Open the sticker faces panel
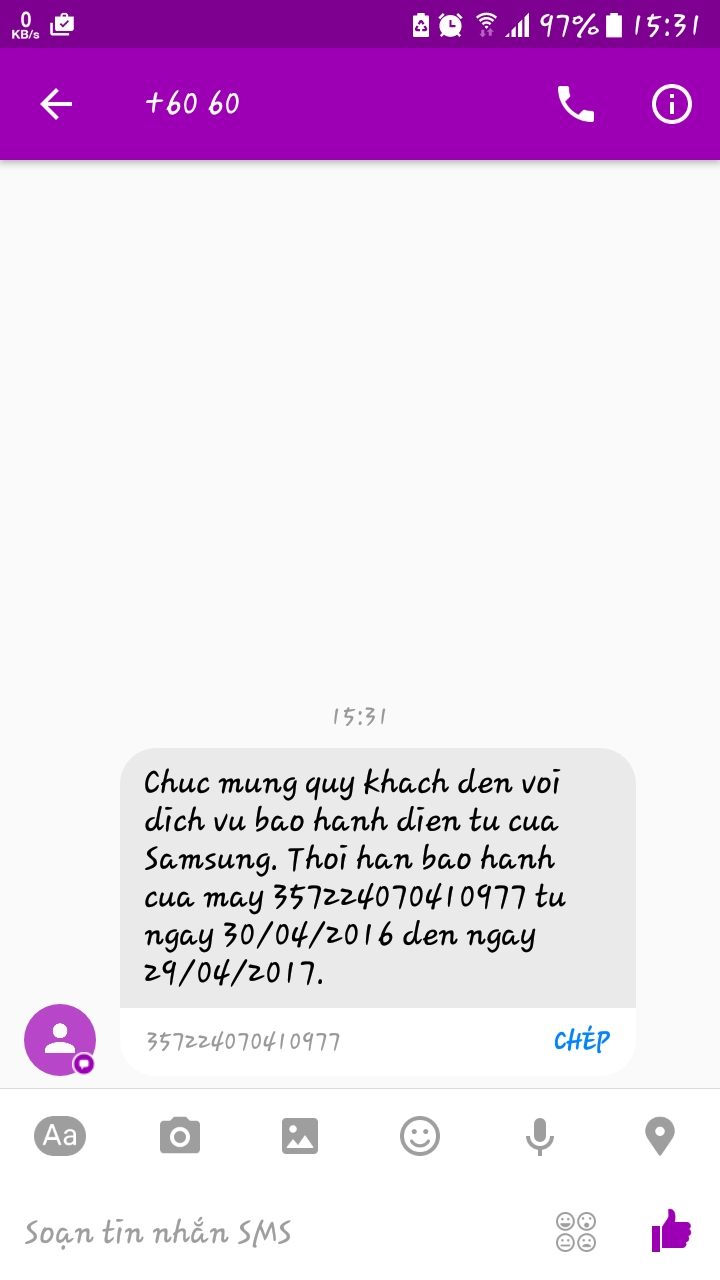 (x=576, y=1232)
